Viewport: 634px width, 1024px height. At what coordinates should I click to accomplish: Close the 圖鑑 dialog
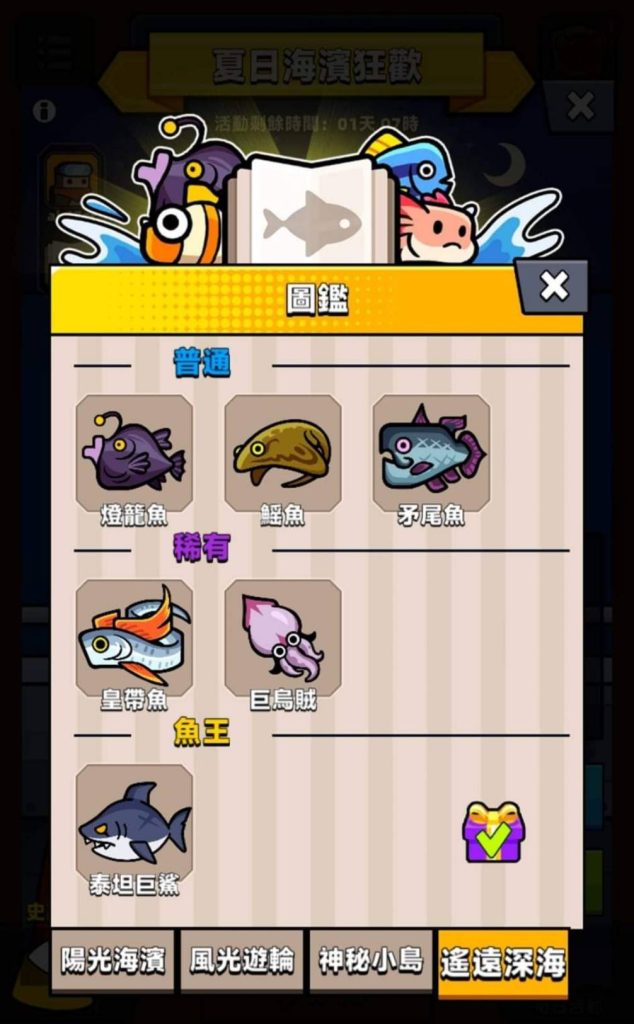[553, 287]
